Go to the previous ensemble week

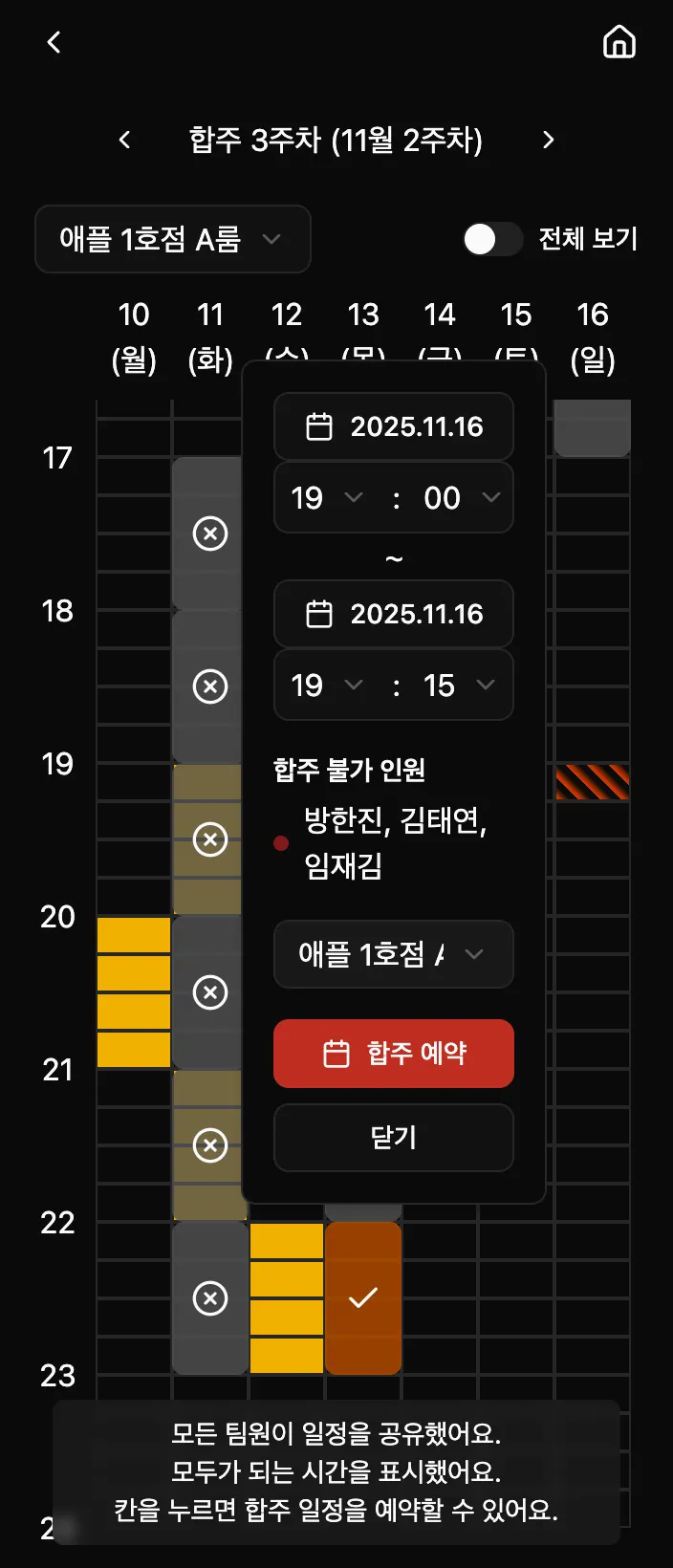pyautogui.click(x=124, y=140)
